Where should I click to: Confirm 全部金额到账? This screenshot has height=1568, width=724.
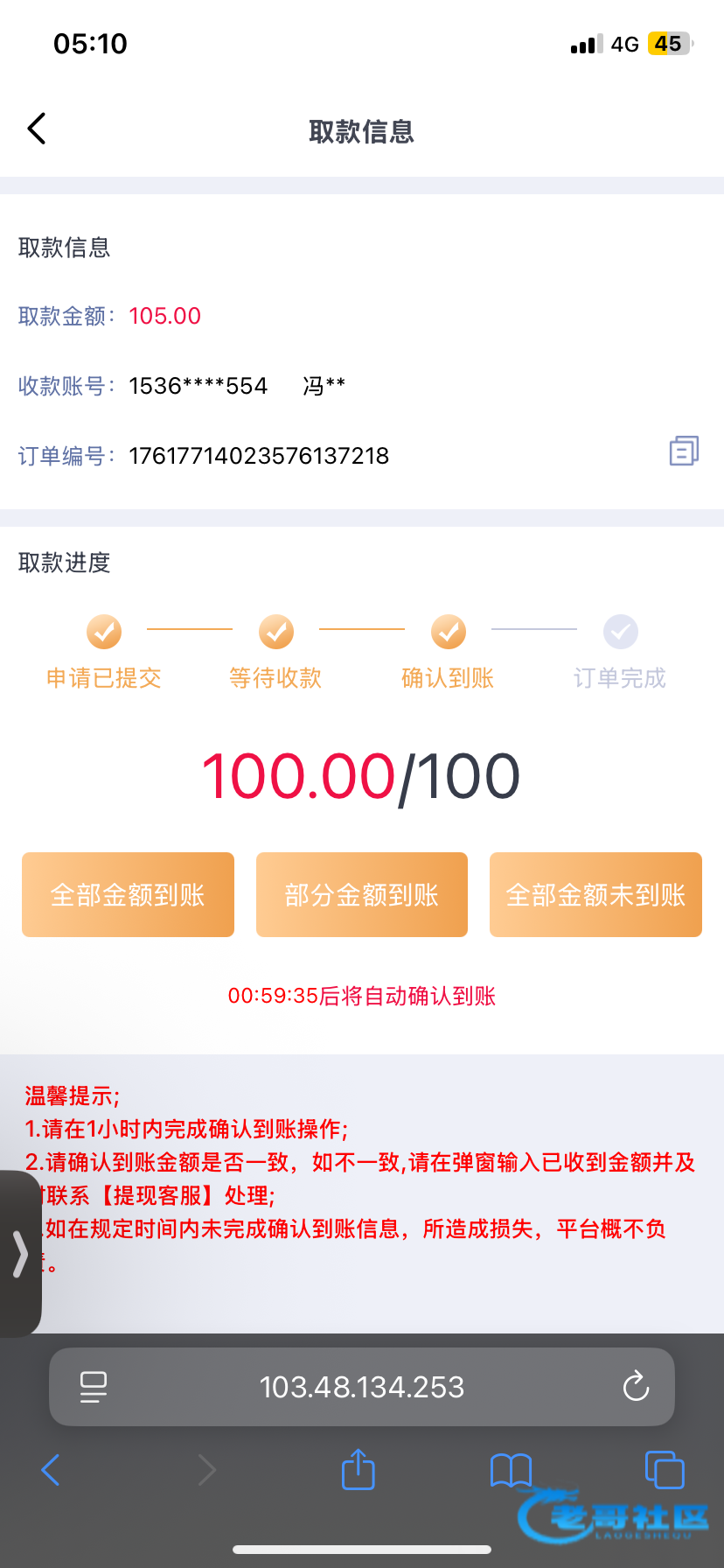[128, 894]
